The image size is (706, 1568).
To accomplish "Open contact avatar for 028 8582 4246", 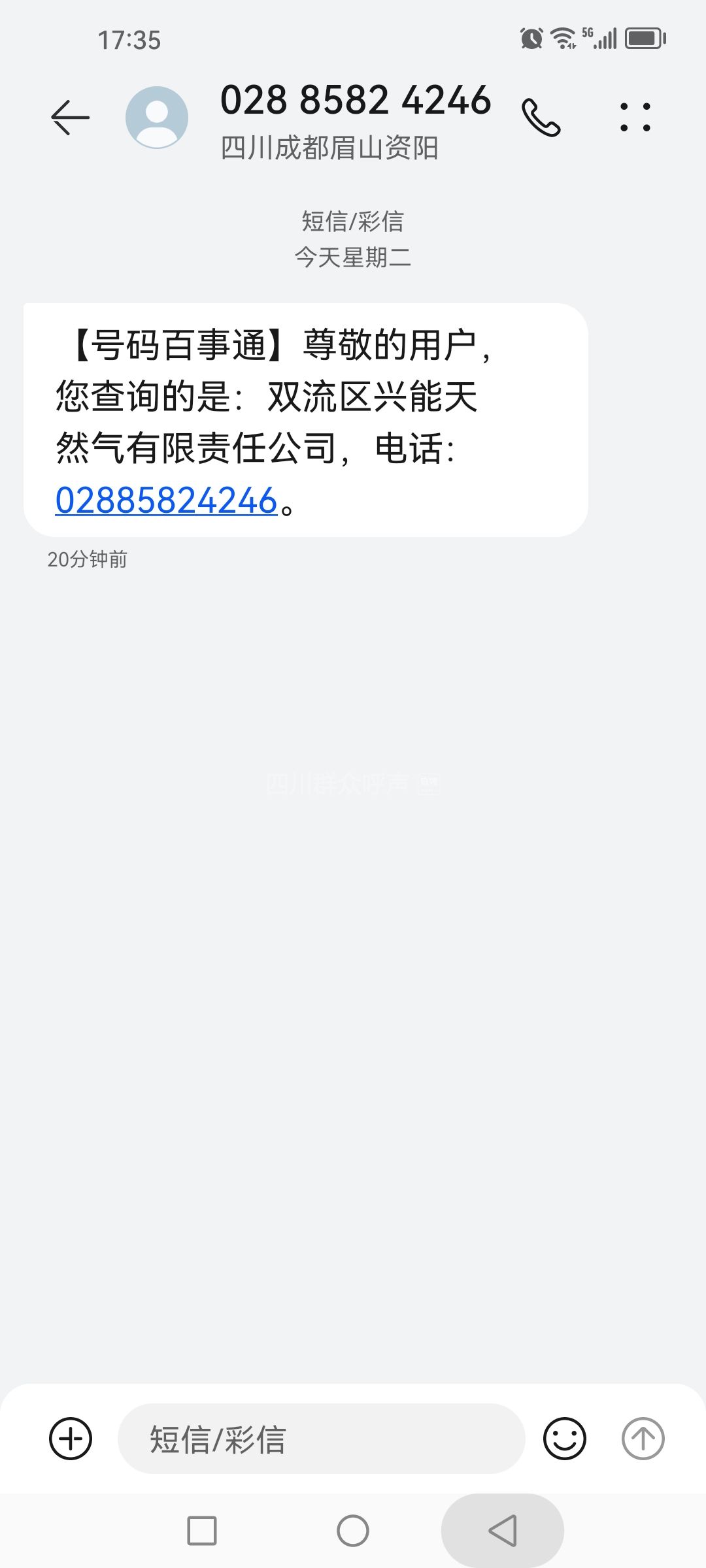I will point(157,118).
